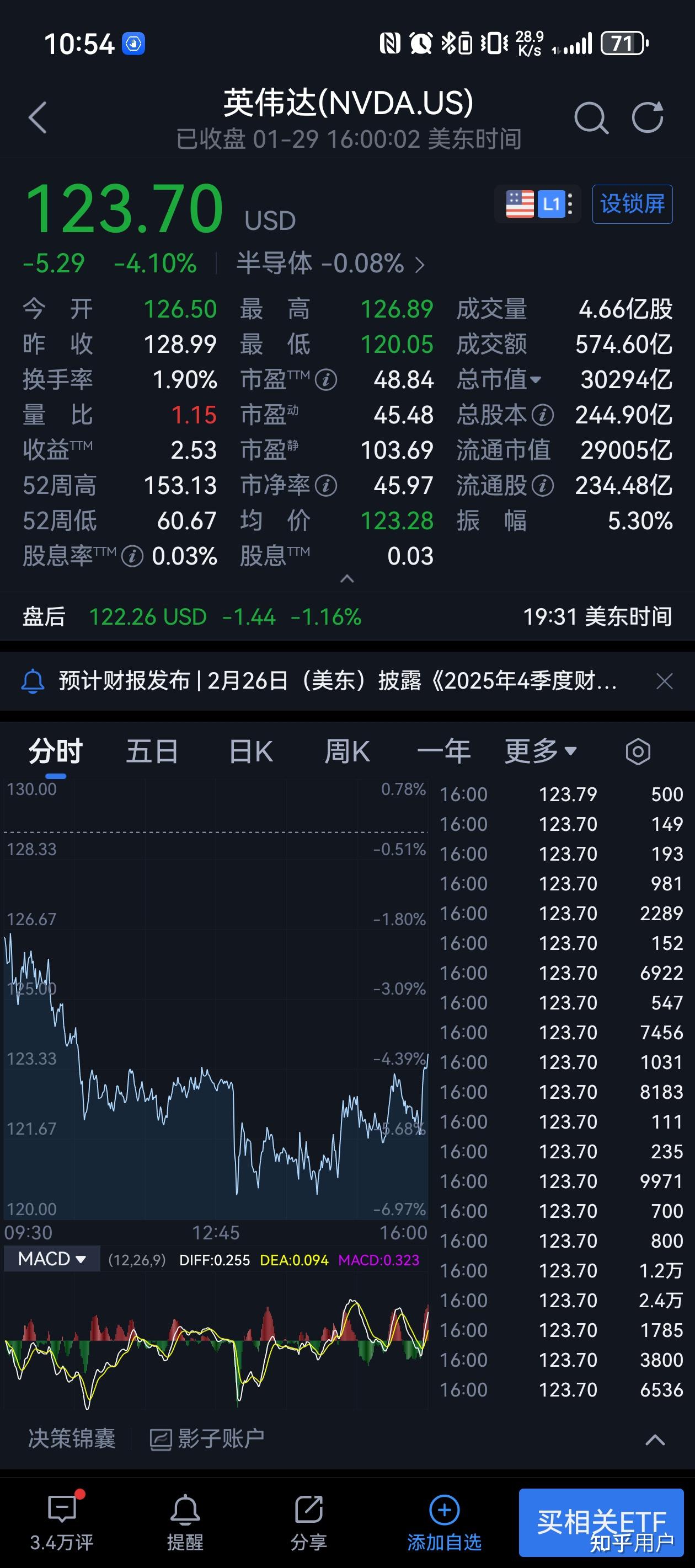The image size is (695, 1568).
Task: Dismiss the 预计财报发布 earnings notice
Action: pos(664,681)
